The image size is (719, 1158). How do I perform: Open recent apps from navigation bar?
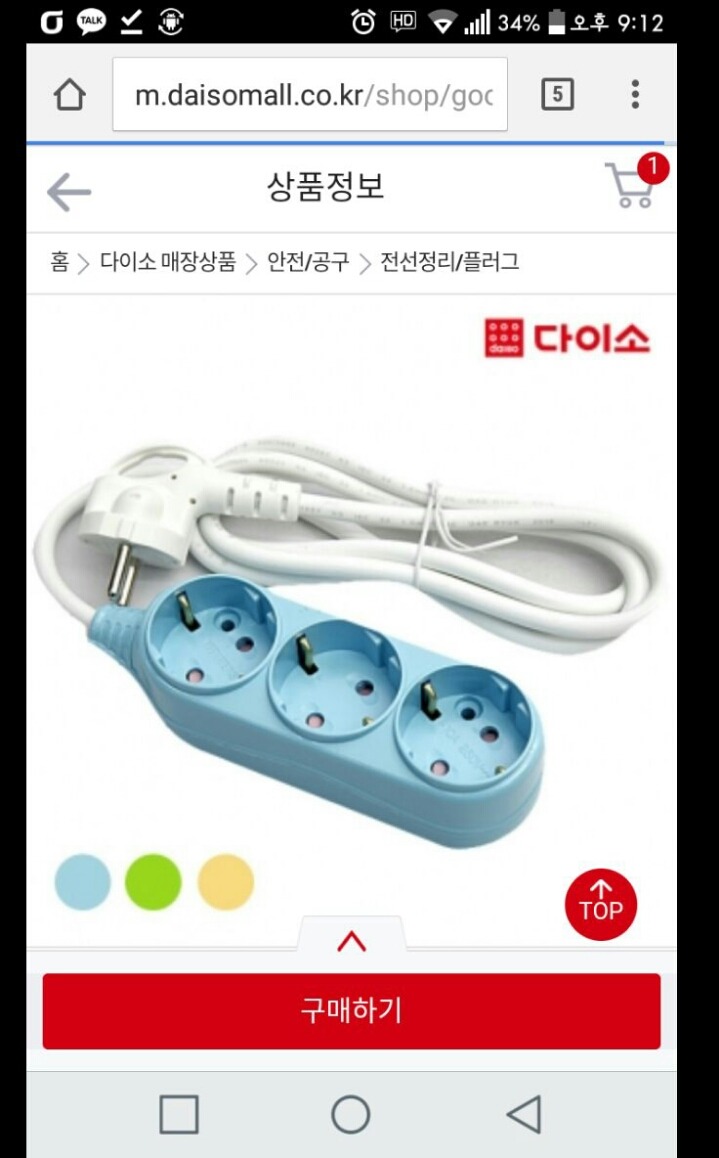(x=179, y=1114)
